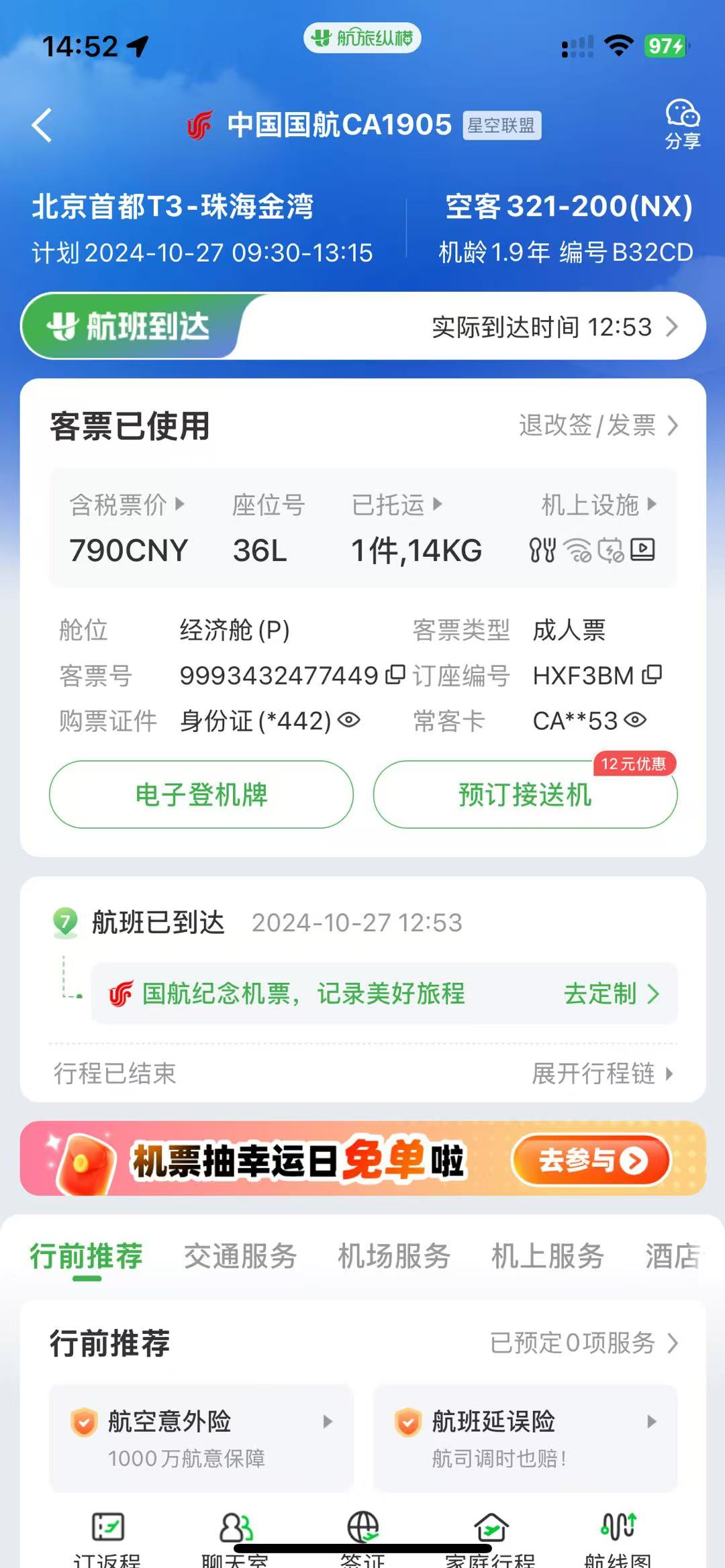Copy booking code HXF3BM
The width and height of the screenshot is (725, 1568).
click(x=652, y=674)
